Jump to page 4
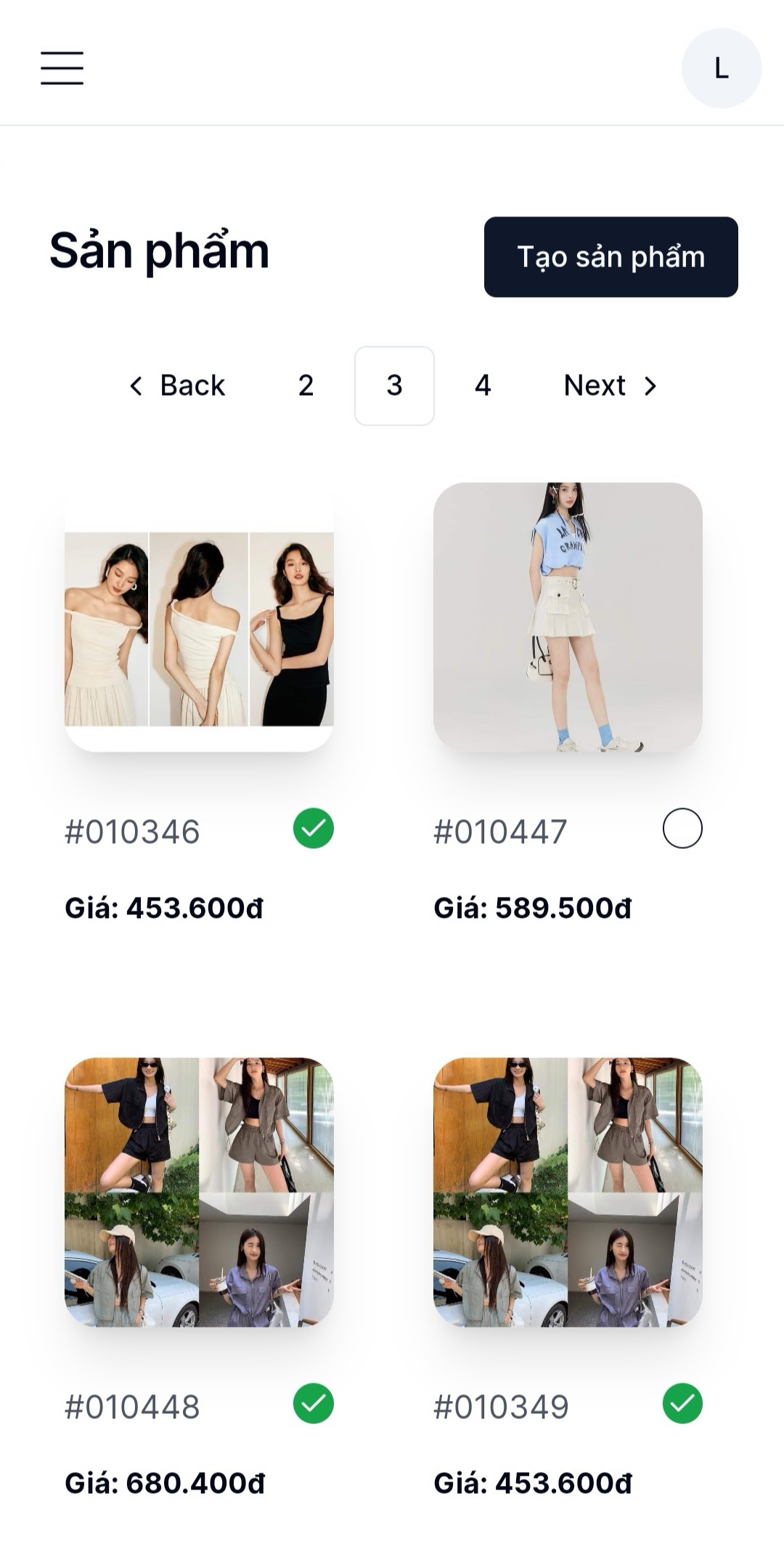Viewport: 784px width, 1544px height. (x=483, y=386)
